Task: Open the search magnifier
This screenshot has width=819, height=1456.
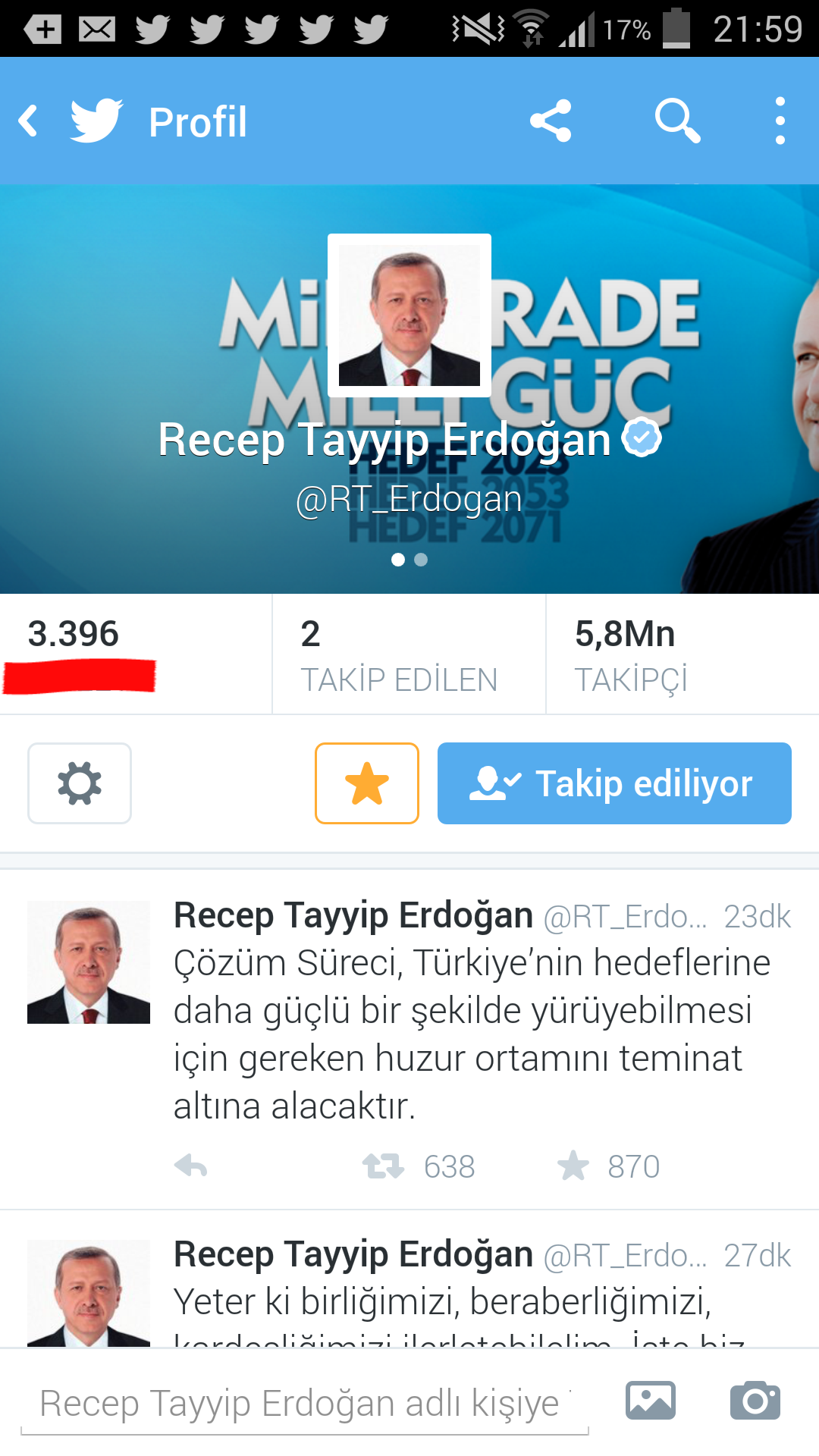Action: [x=676, y=121]
